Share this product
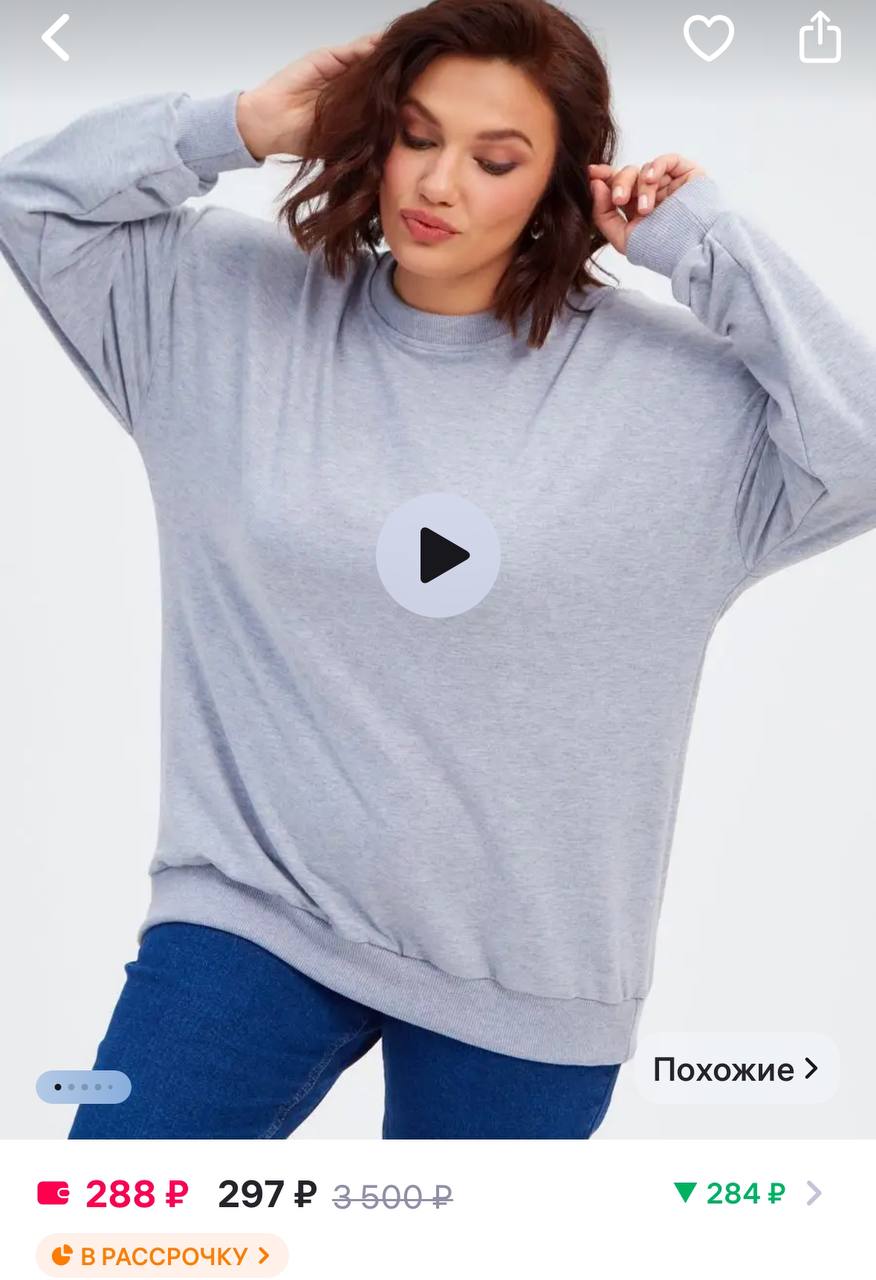The image size is (876, 1280). pos(820,38)
